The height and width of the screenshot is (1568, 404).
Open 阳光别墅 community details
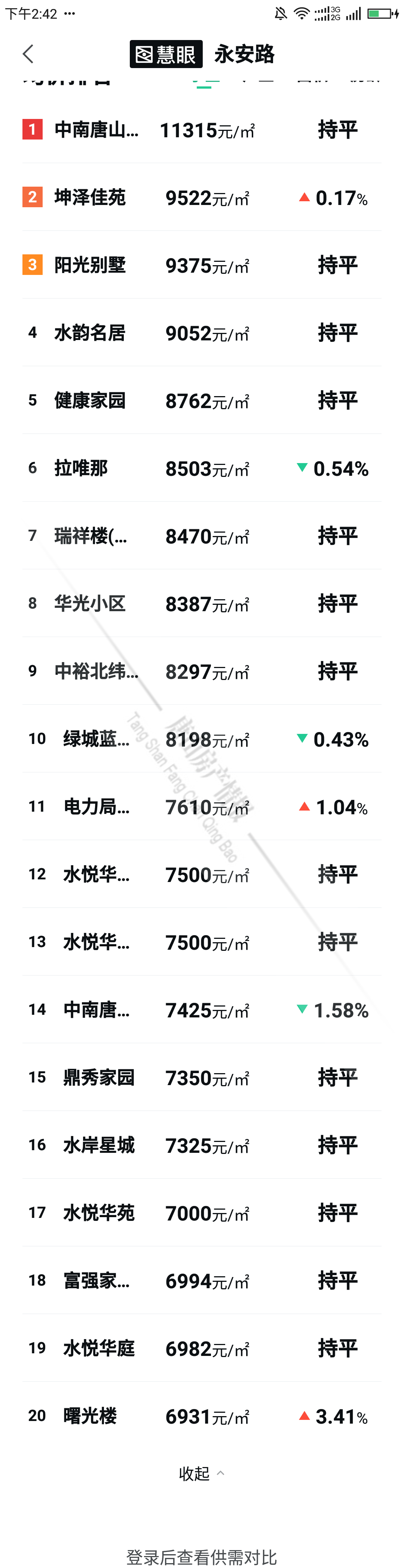point(89,265)
